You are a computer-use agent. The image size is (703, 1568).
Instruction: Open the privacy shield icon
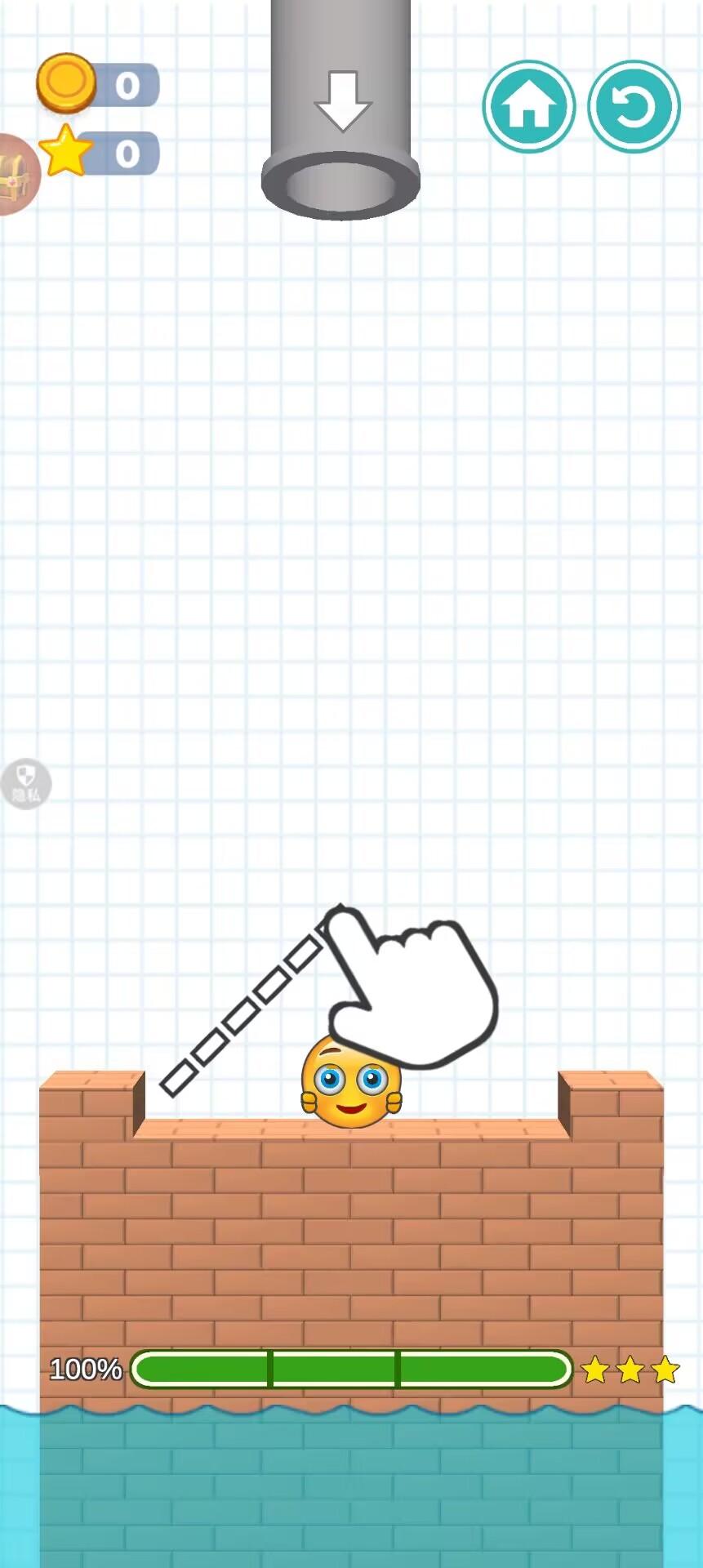tap(25, 783)
